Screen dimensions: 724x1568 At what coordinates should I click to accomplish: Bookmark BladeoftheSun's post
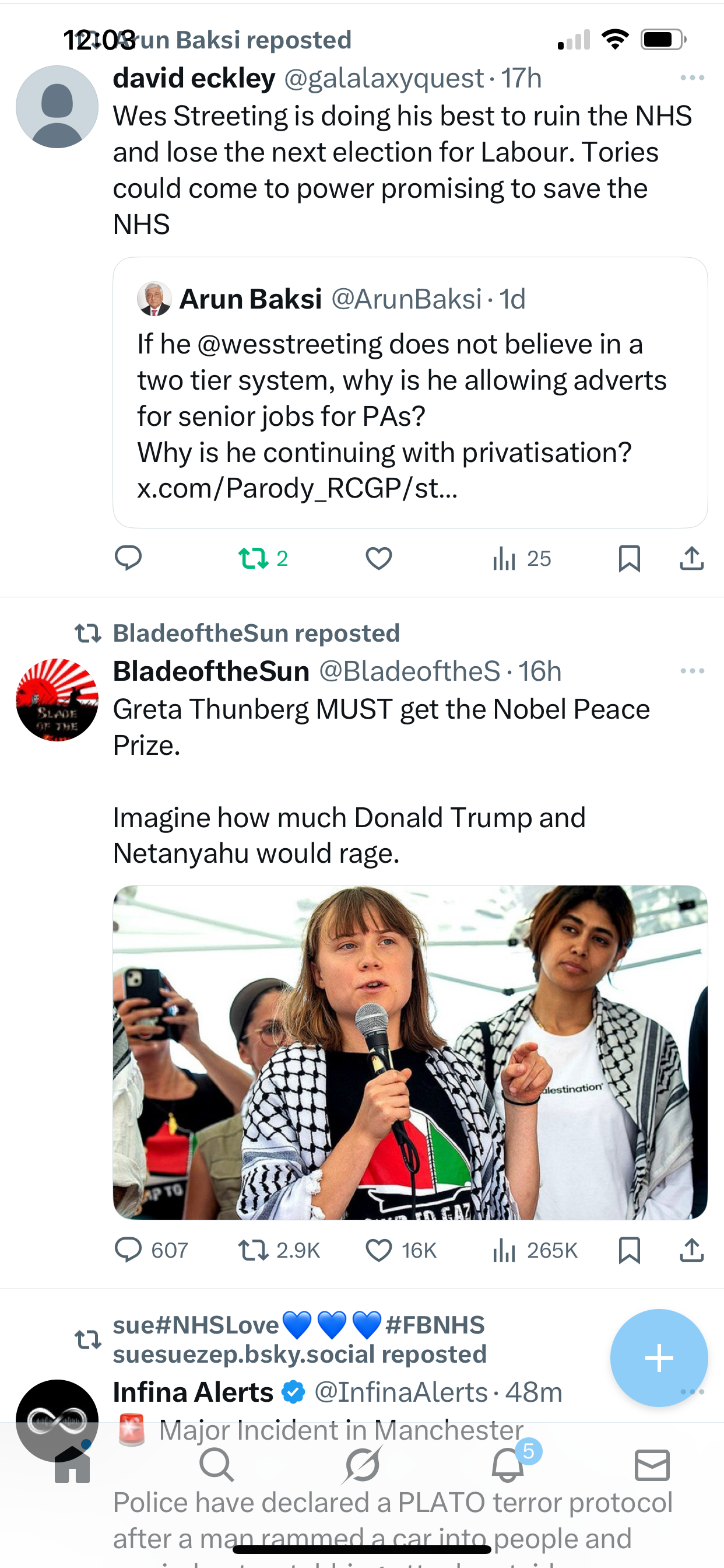click(628, 1249)
